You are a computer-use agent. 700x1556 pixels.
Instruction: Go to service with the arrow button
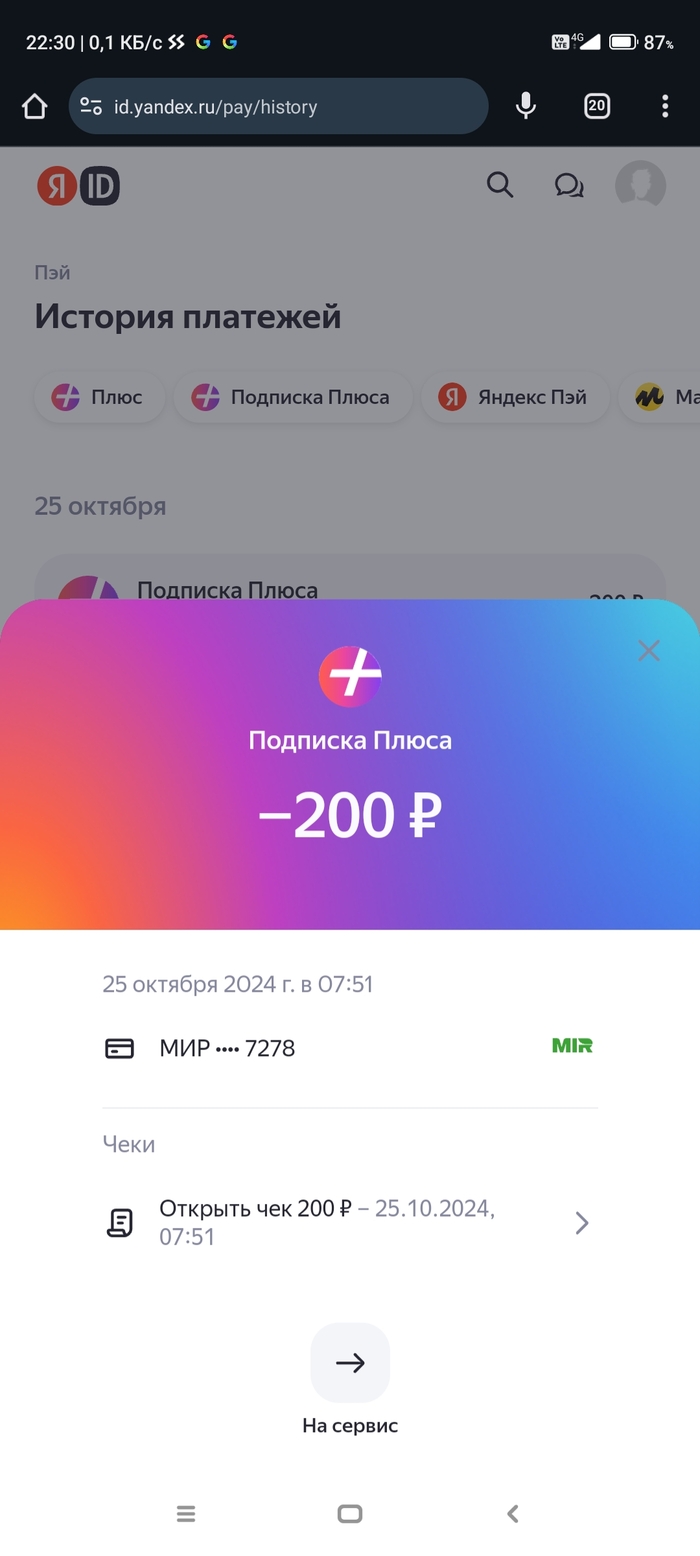[350, 1362]
